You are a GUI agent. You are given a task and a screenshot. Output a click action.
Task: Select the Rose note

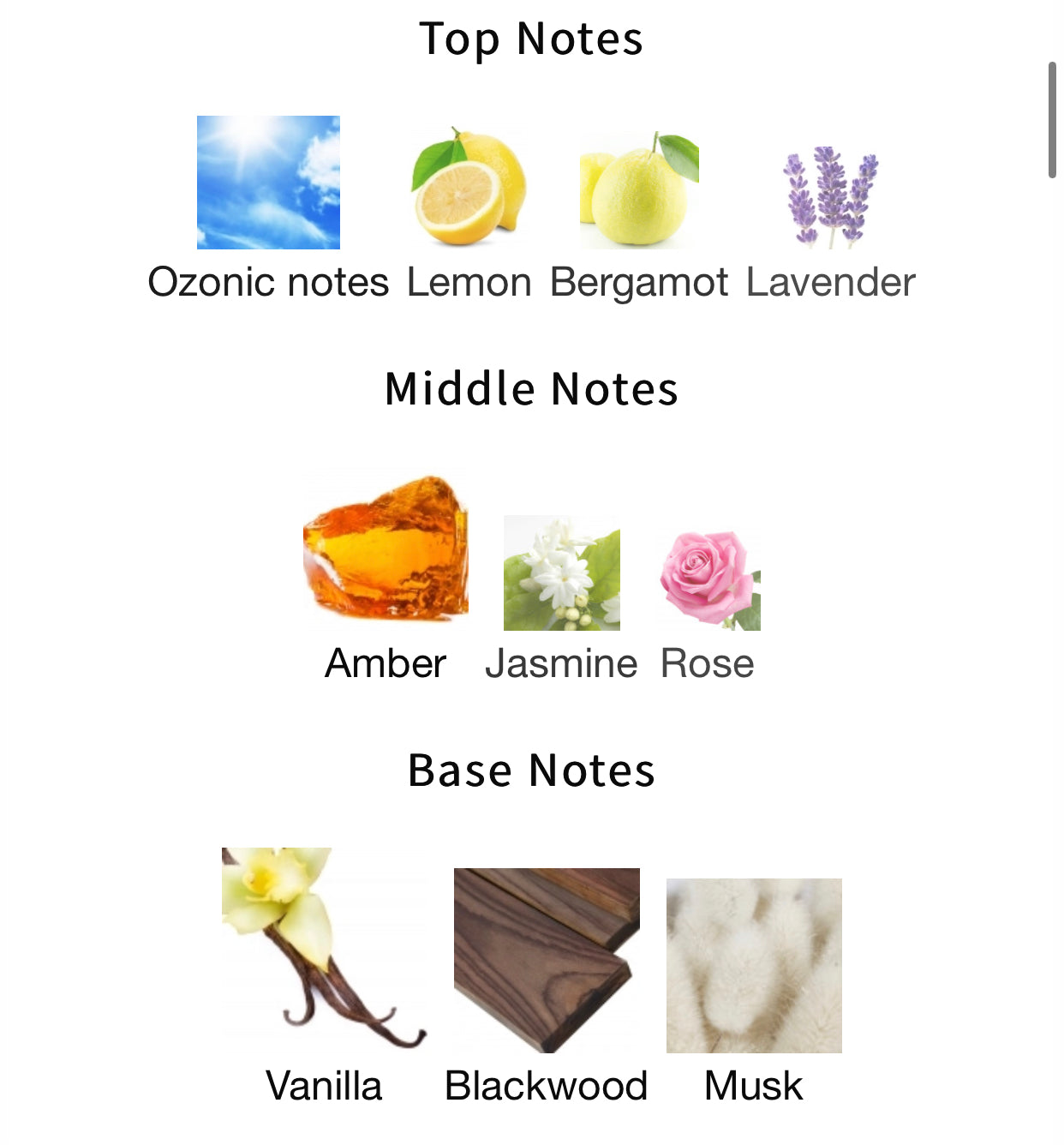click(708, 580)
